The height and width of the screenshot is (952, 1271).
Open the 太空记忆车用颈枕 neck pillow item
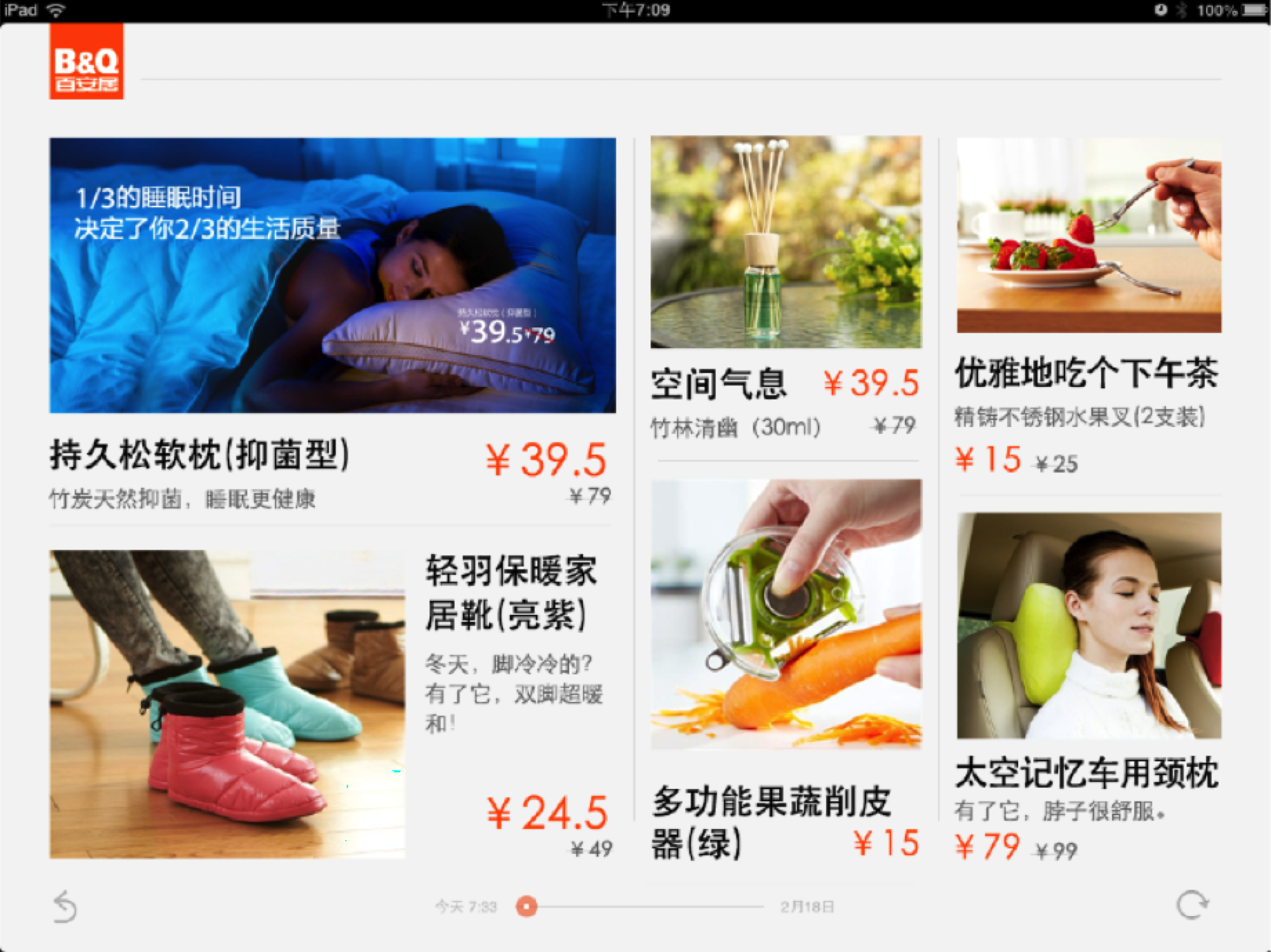tap(1089, 626)
